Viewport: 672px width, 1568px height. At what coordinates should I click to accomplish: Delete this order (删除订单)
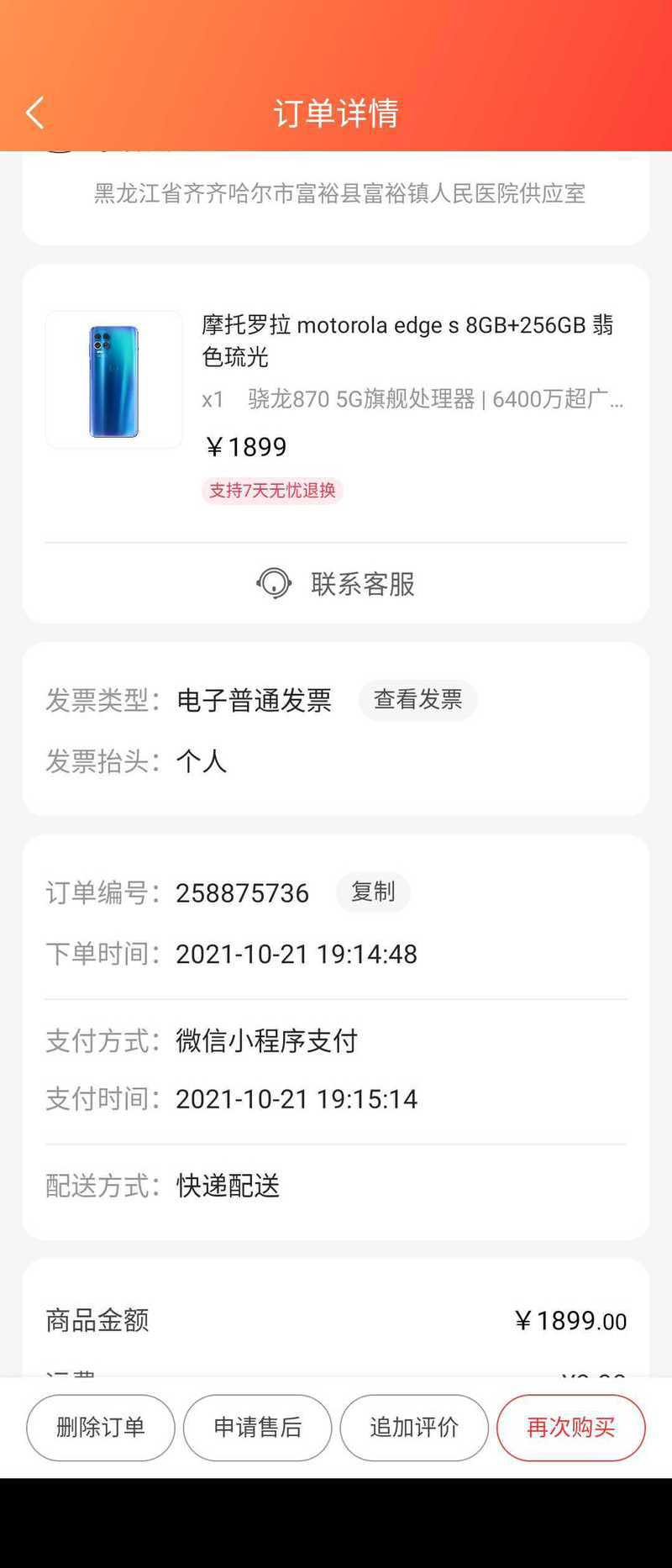click(101, 1428)
